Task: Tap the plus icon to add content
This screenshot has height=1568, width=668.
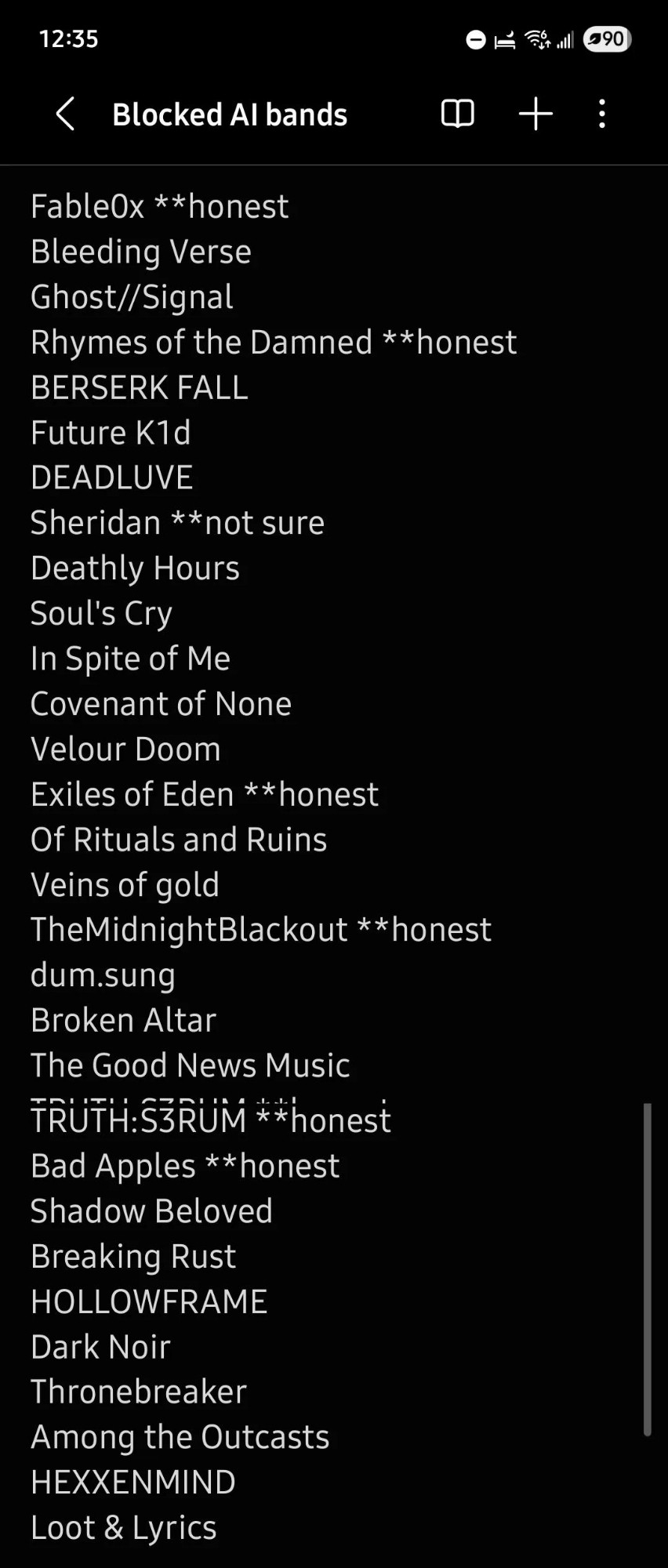Action: [535, 114]
